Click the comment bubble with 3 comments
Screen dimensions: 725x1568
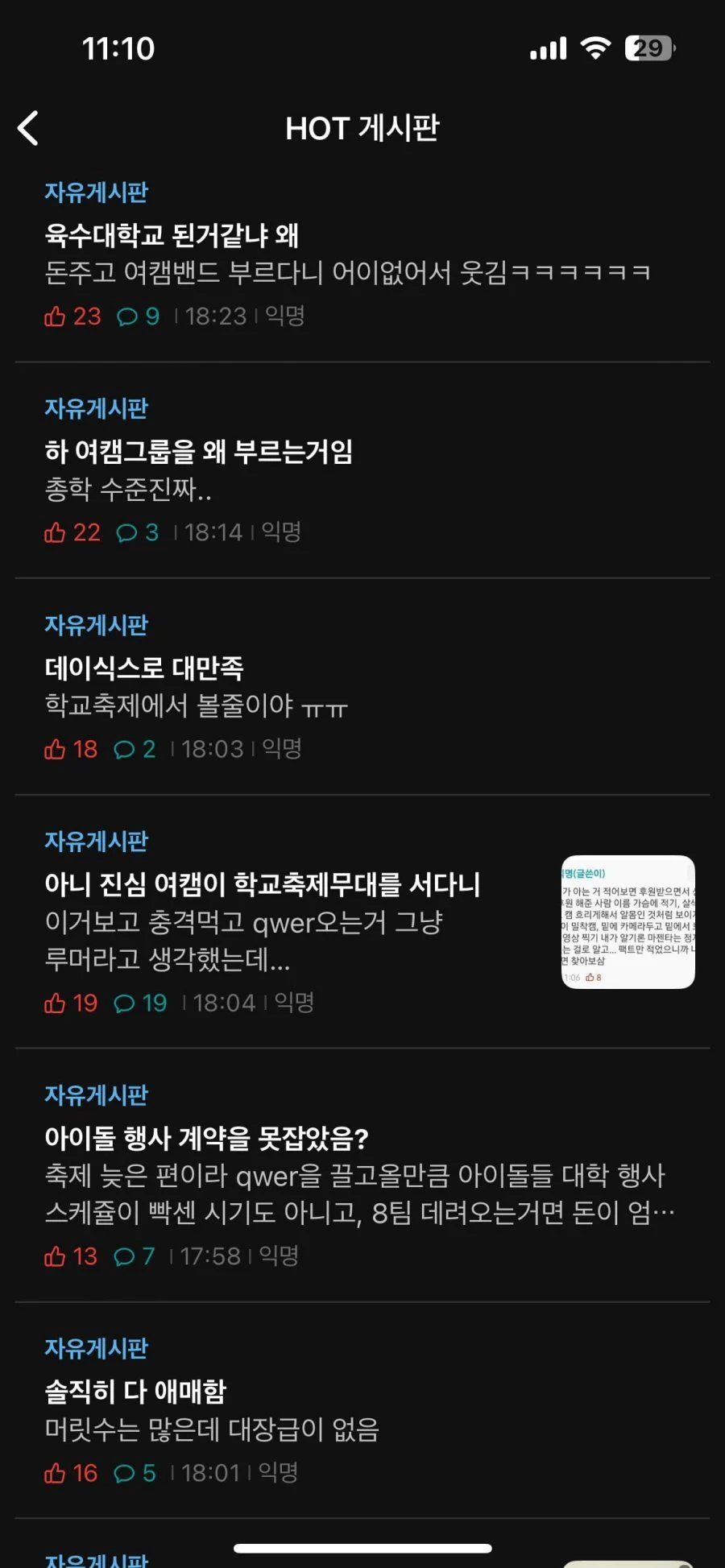126,532
